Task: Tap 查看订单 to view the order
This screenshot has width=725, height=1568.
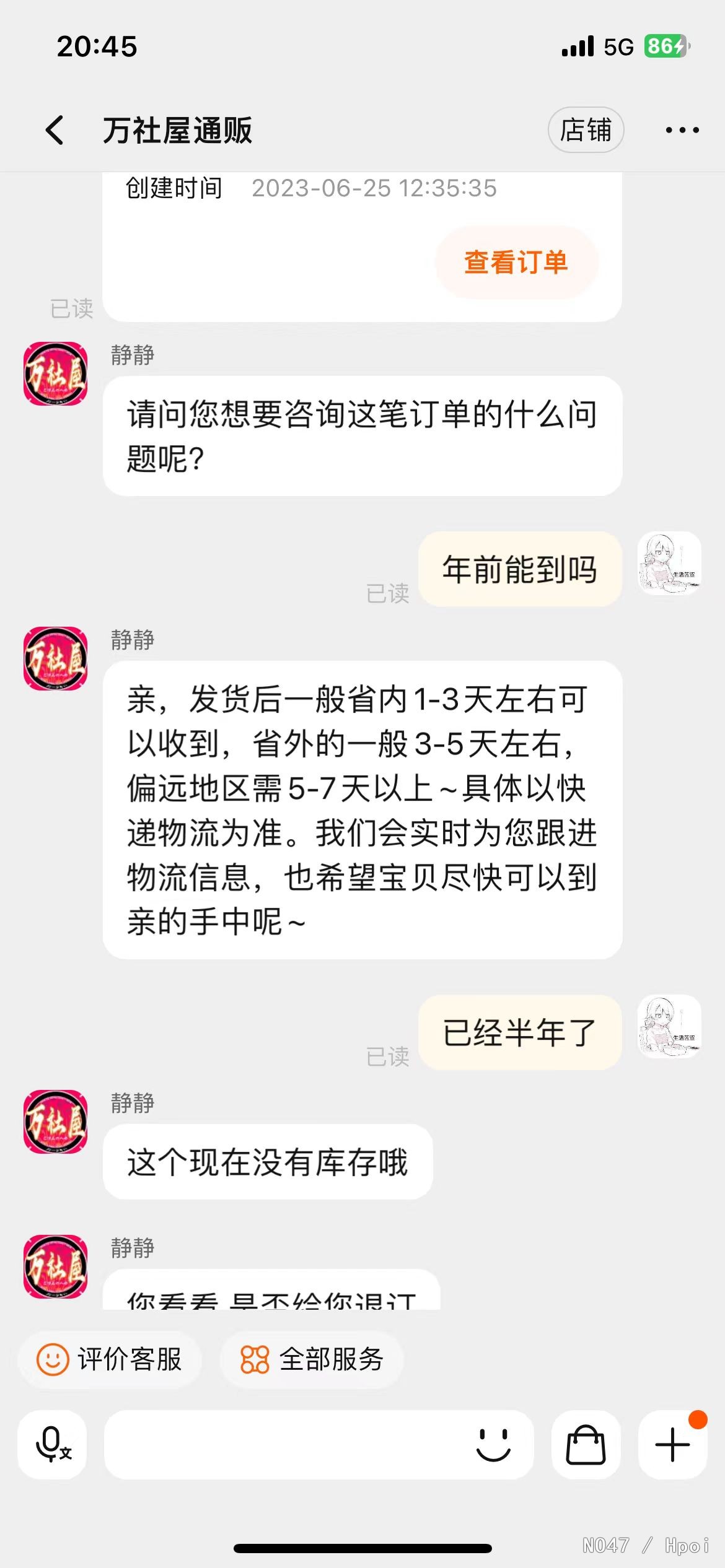Action: tap(516, 263)
